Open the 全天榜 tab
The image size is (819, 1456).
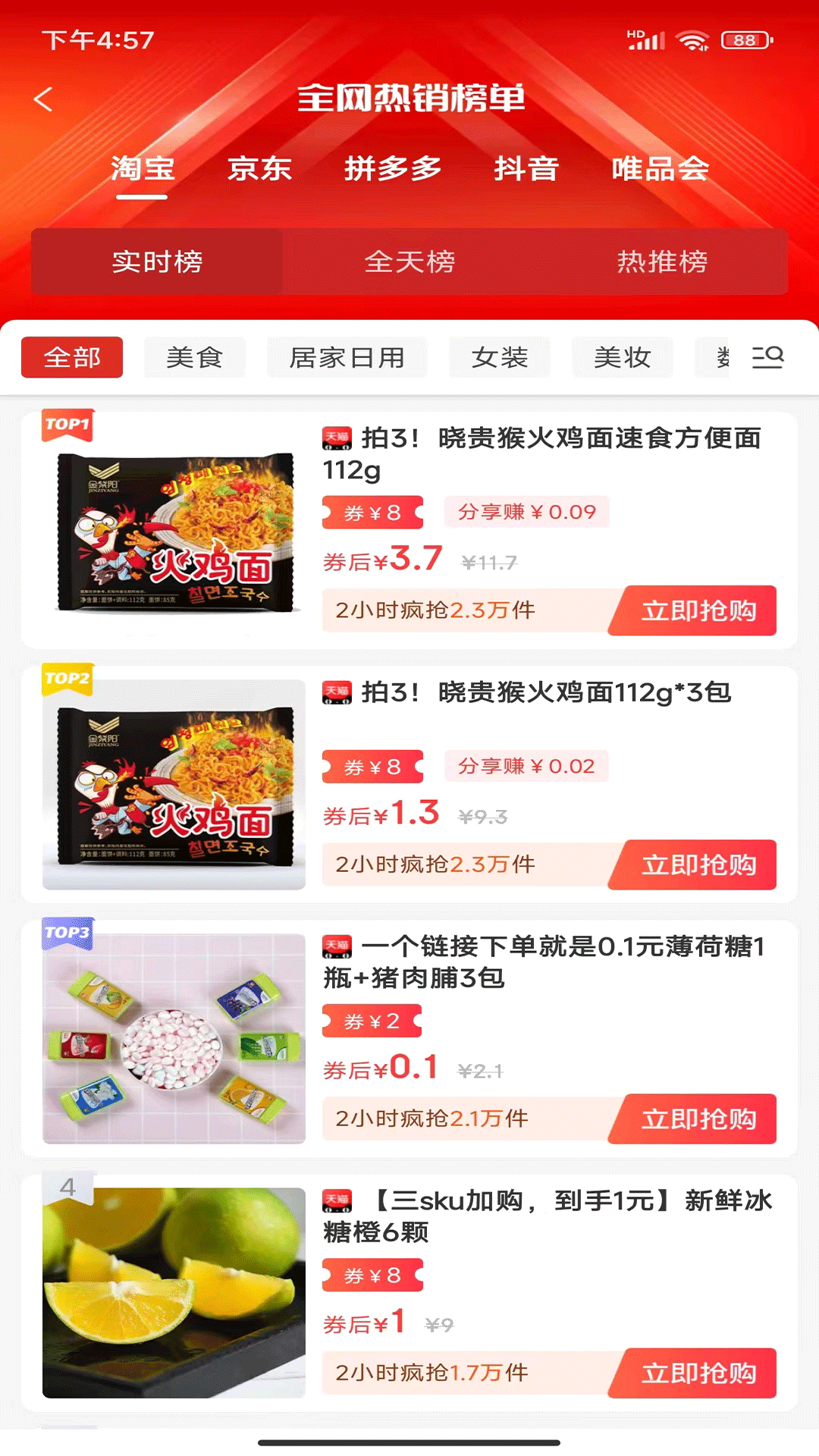pyautogui.click(x=409, y=263)
